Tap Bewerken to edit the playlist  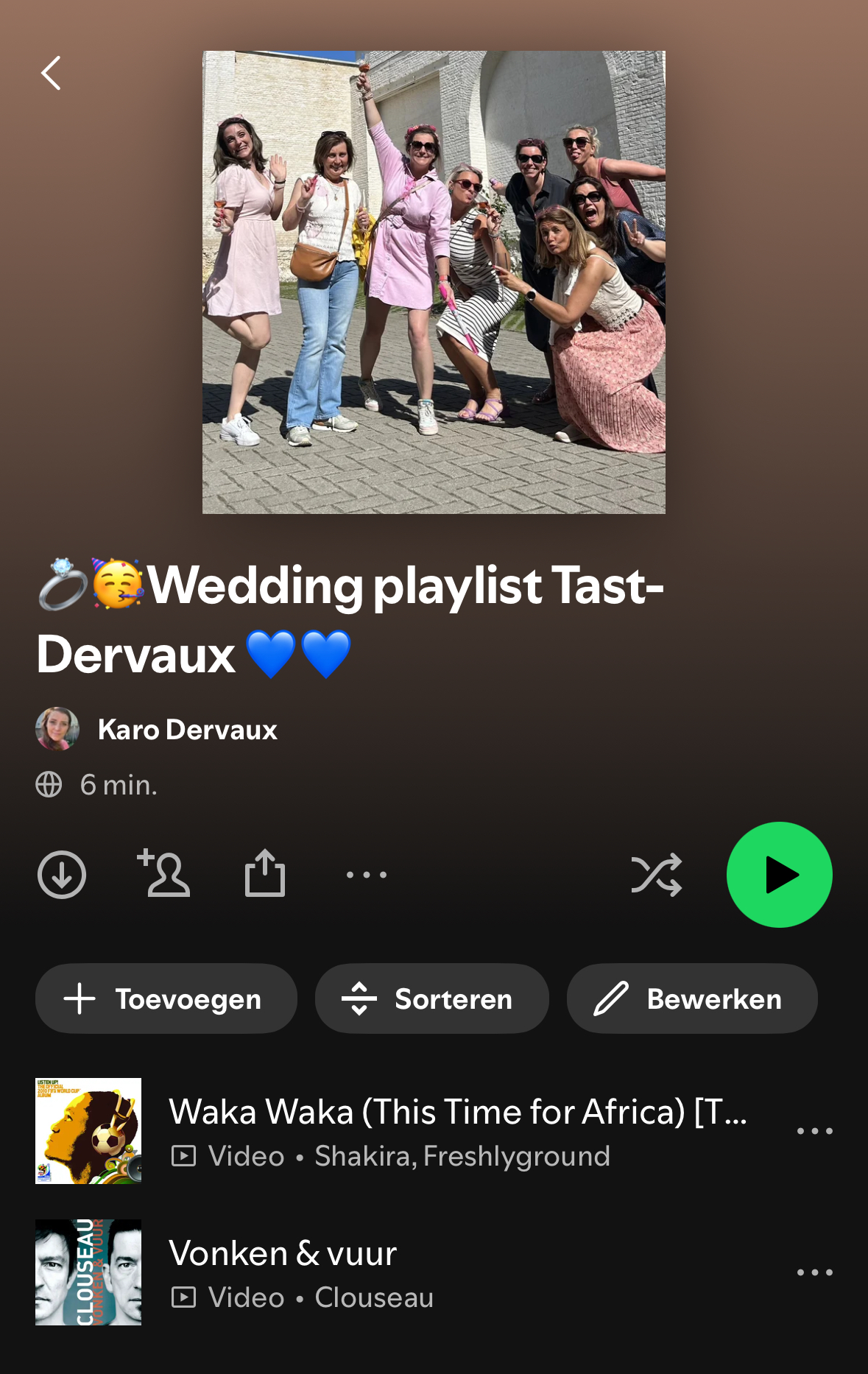691,998
